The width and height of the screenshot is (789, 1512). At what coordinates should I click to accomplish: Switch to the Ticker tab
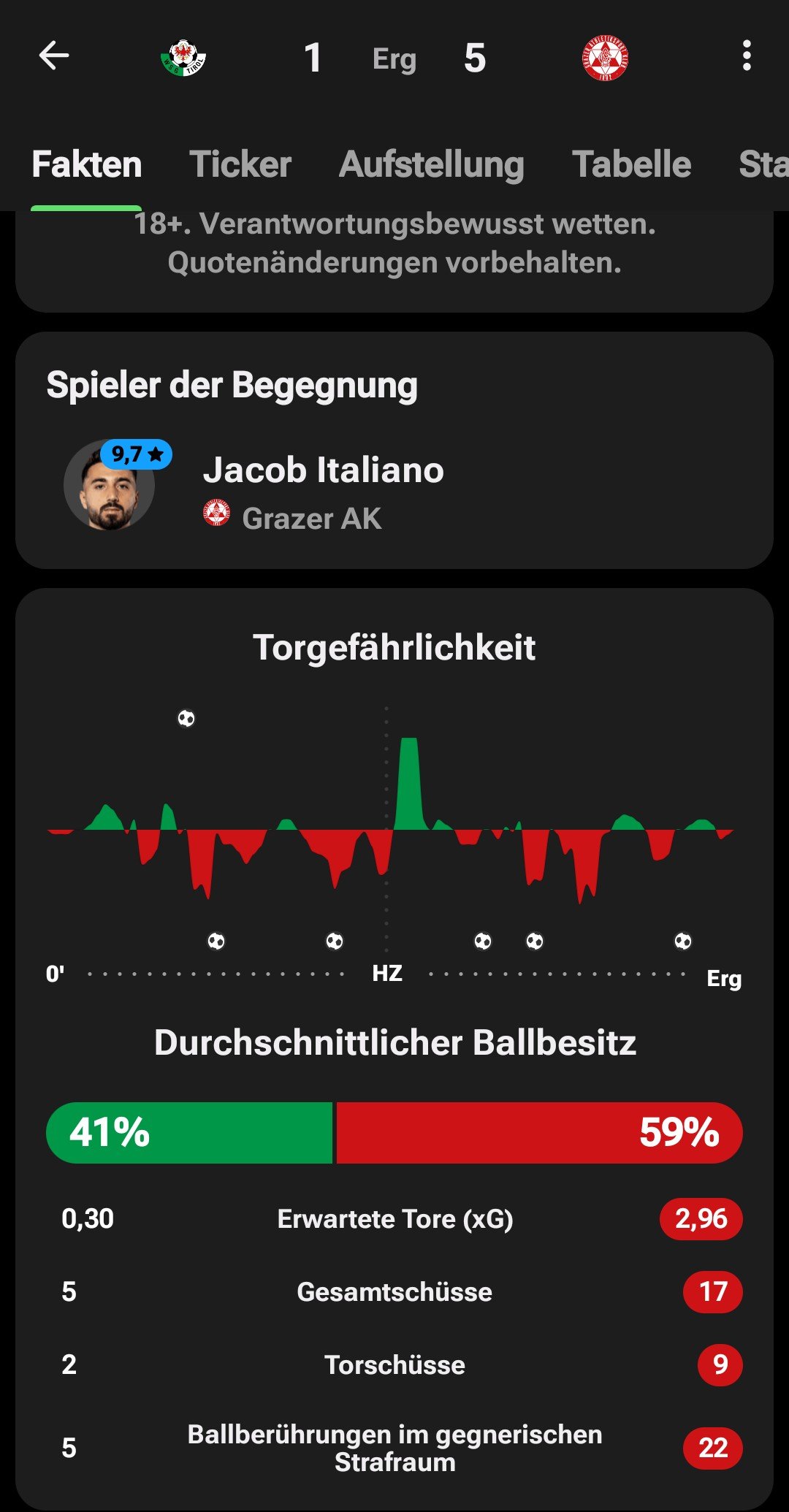point(240,164)
